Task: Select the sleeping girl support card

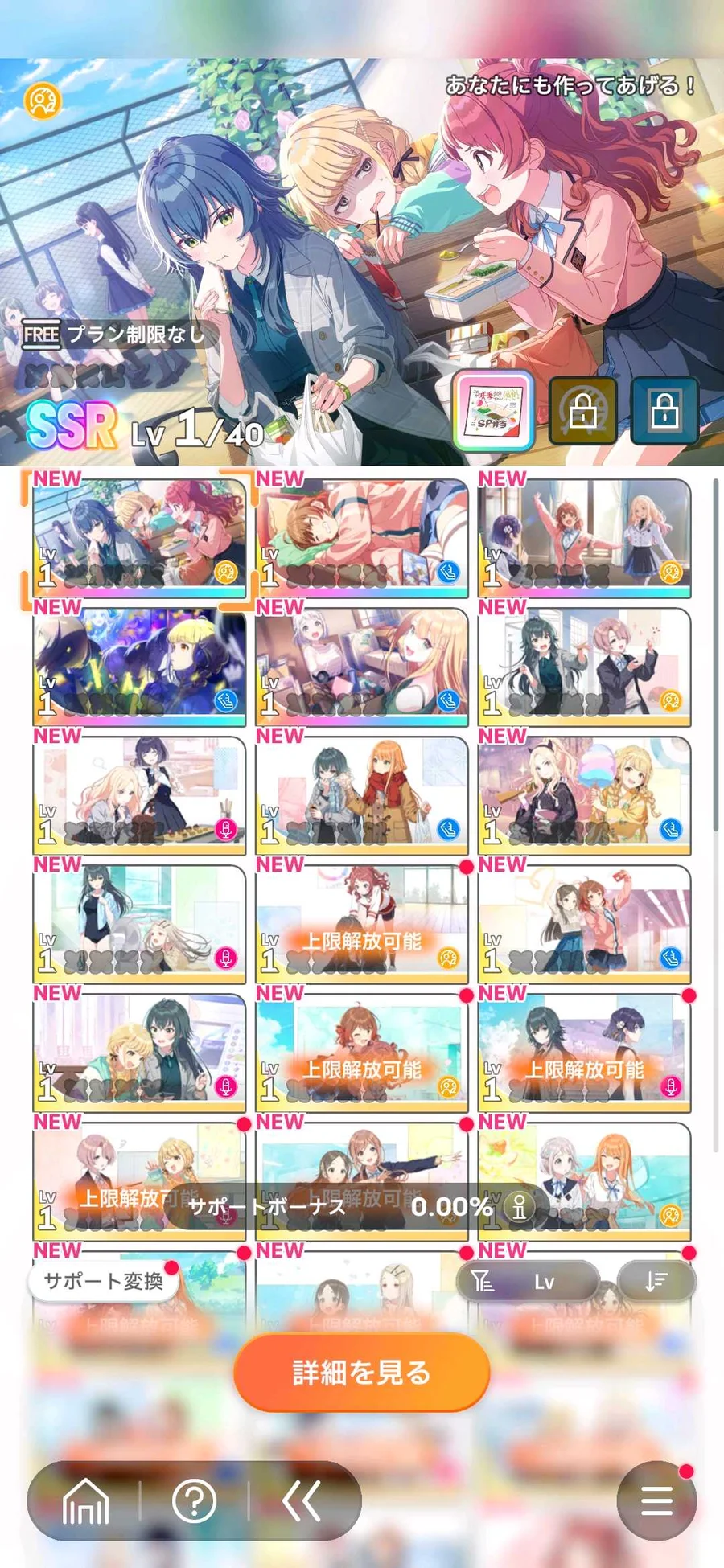Action: [x=362, y=539]
